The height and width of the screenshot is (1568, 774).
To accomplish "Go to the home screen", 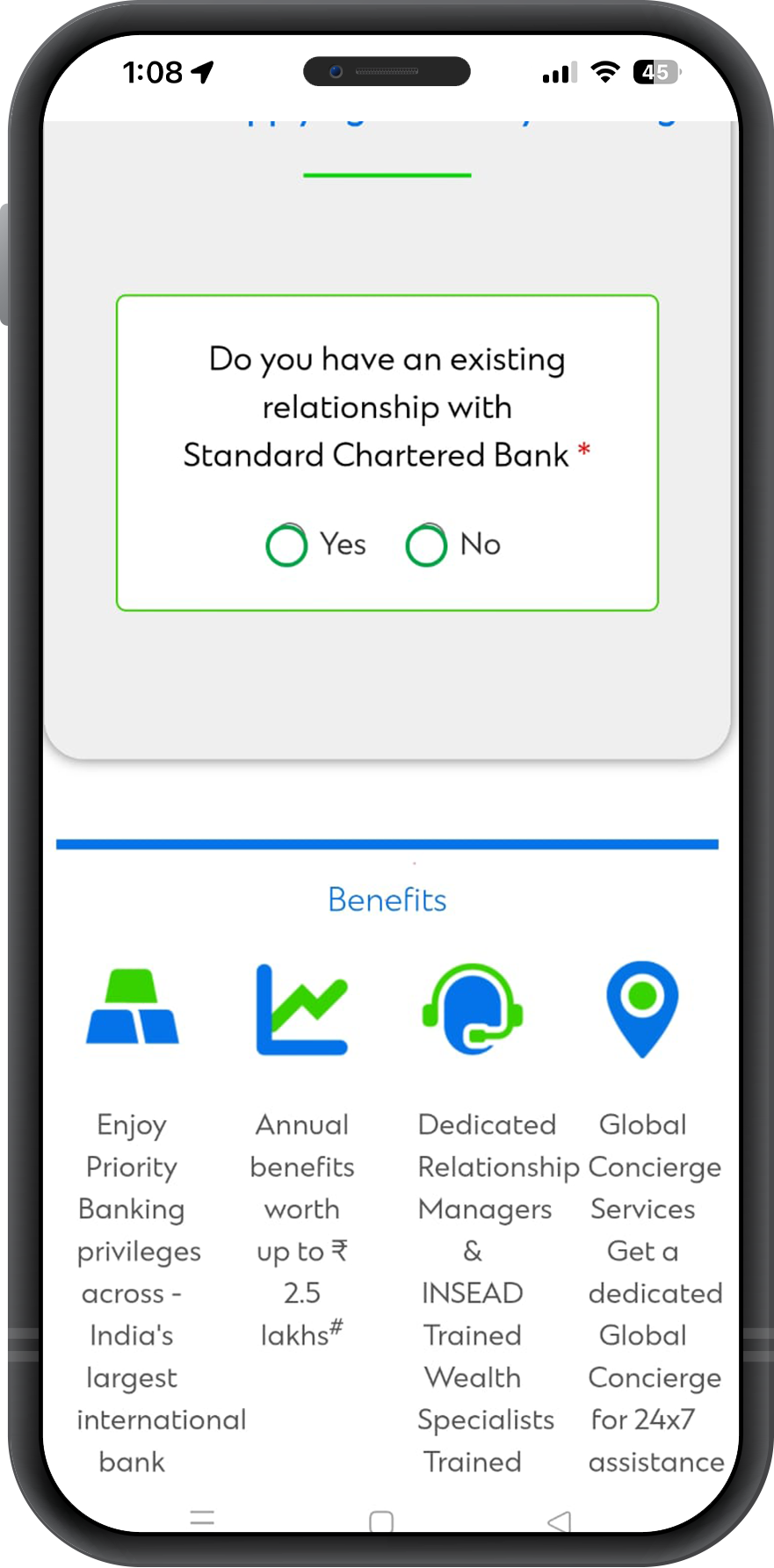I will coord(381,1521).
